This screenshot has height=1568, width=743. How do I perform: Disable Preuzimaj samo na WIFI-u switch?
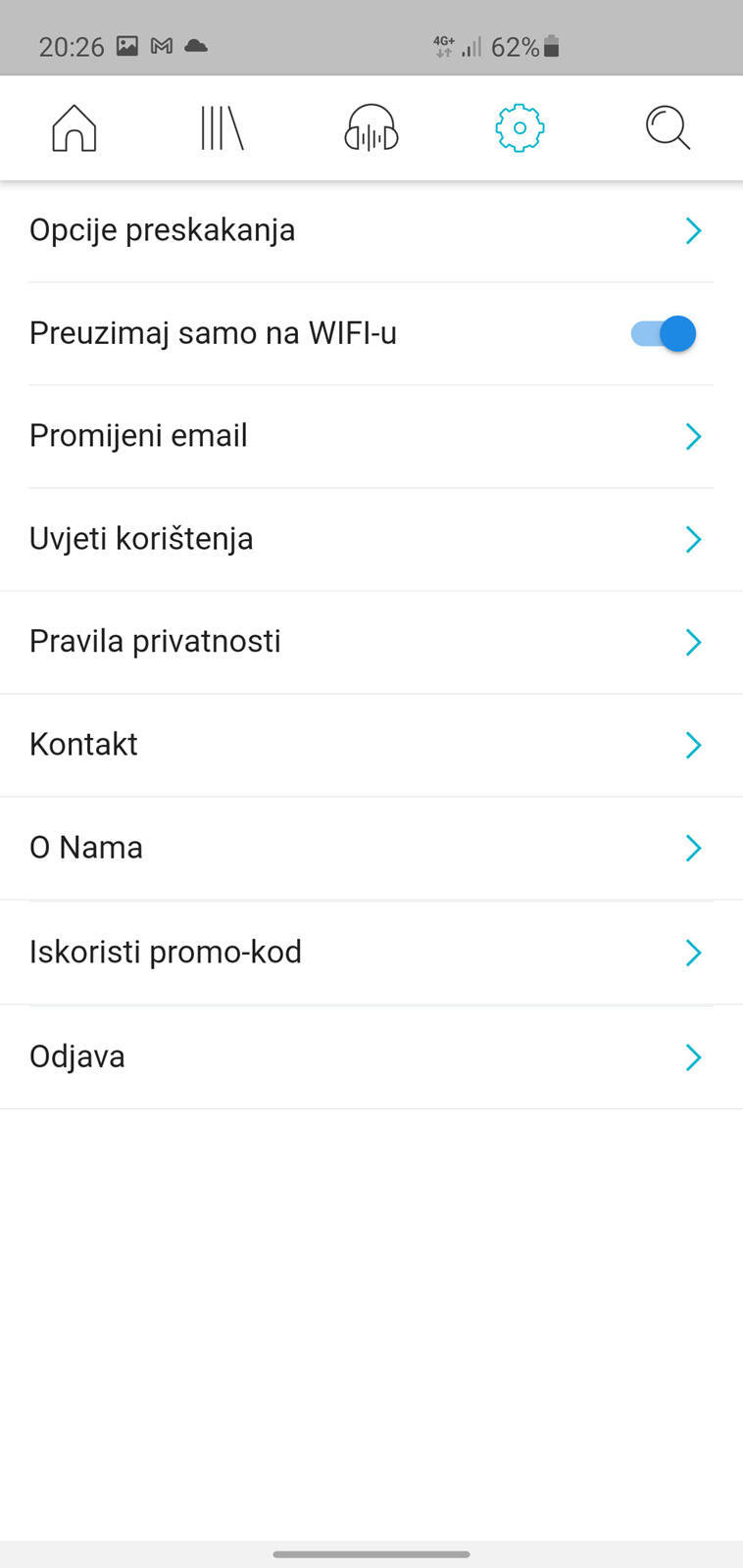[664, 333]
